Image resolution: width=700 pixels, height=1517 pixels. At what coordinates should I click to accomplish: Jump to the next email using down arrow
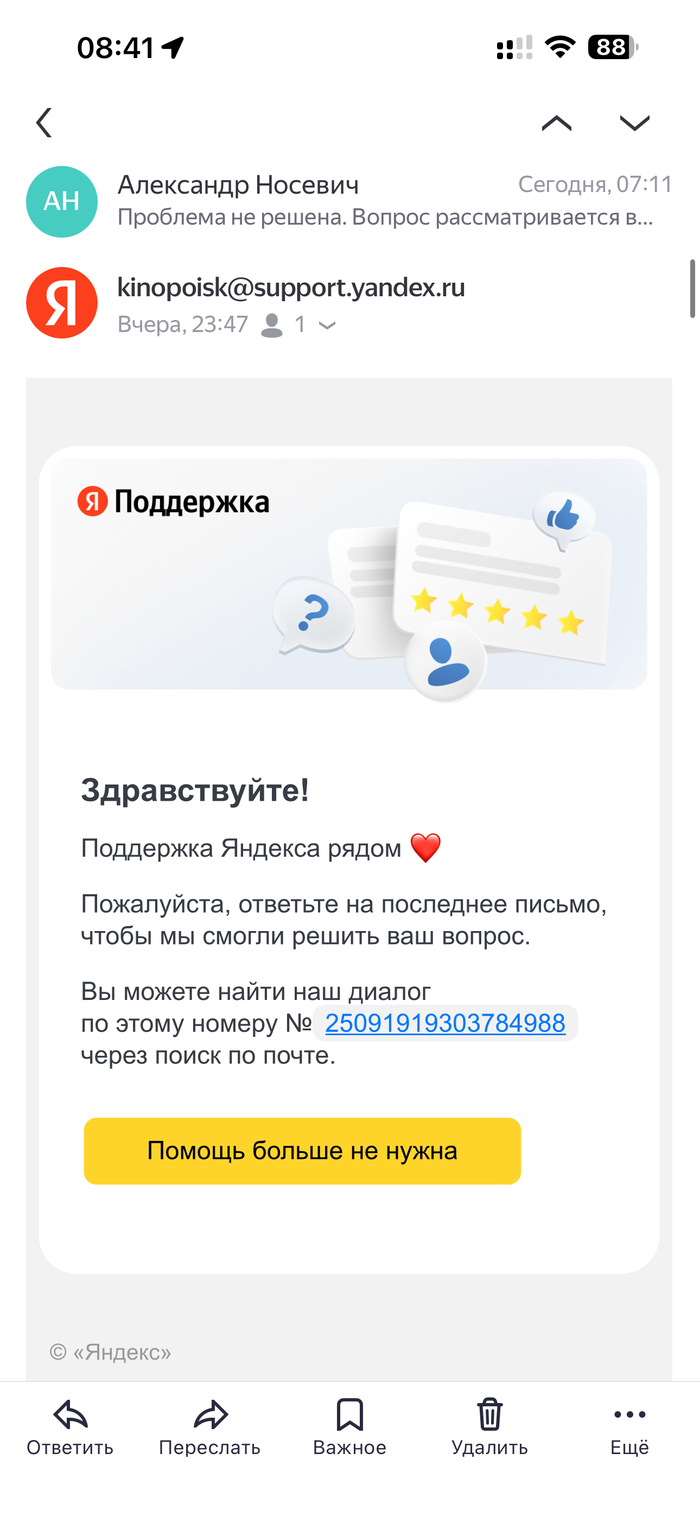[634, 123]
